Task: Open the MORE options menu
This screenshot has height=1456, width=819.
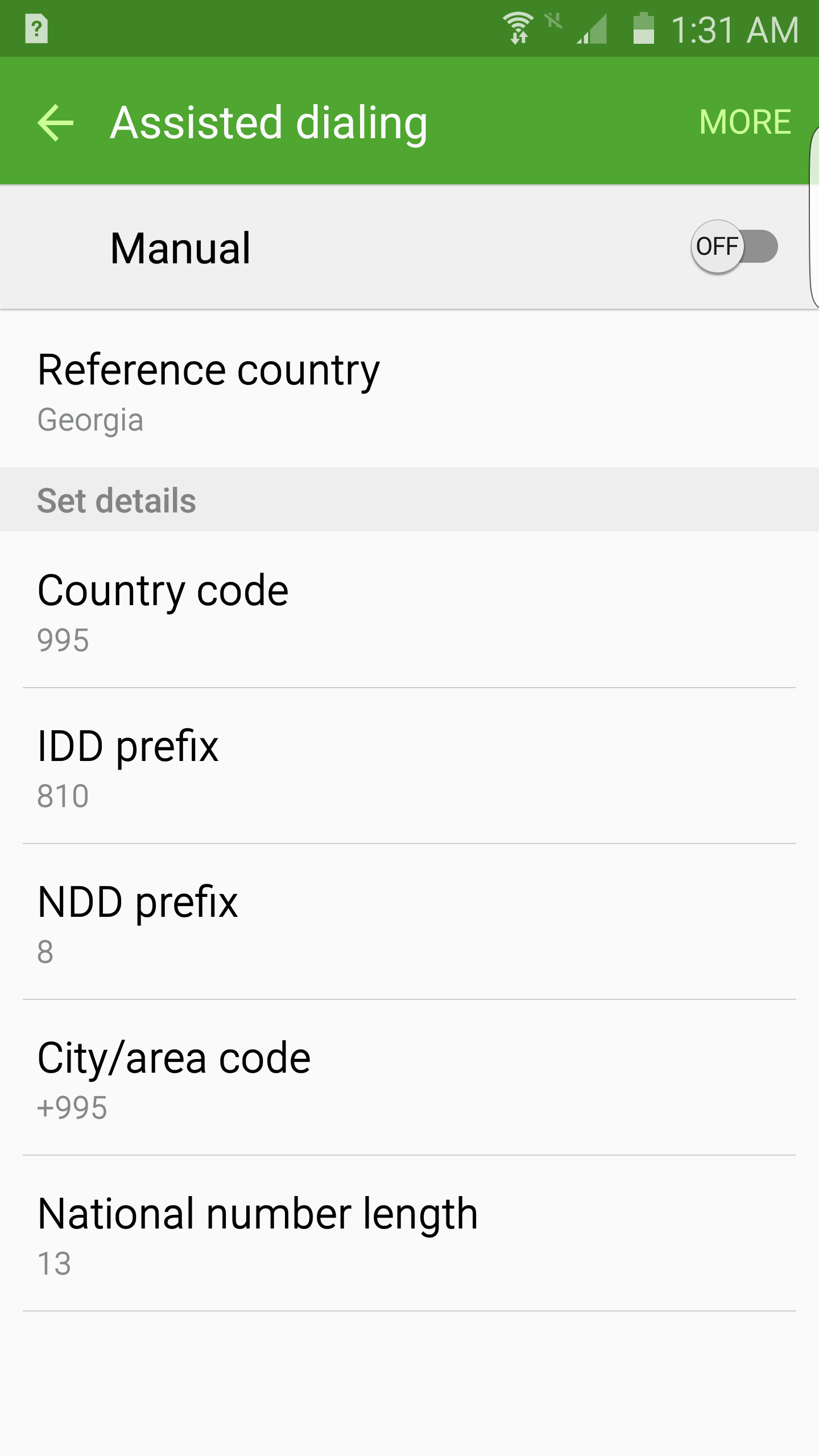Action: click(x=744, y=122)
